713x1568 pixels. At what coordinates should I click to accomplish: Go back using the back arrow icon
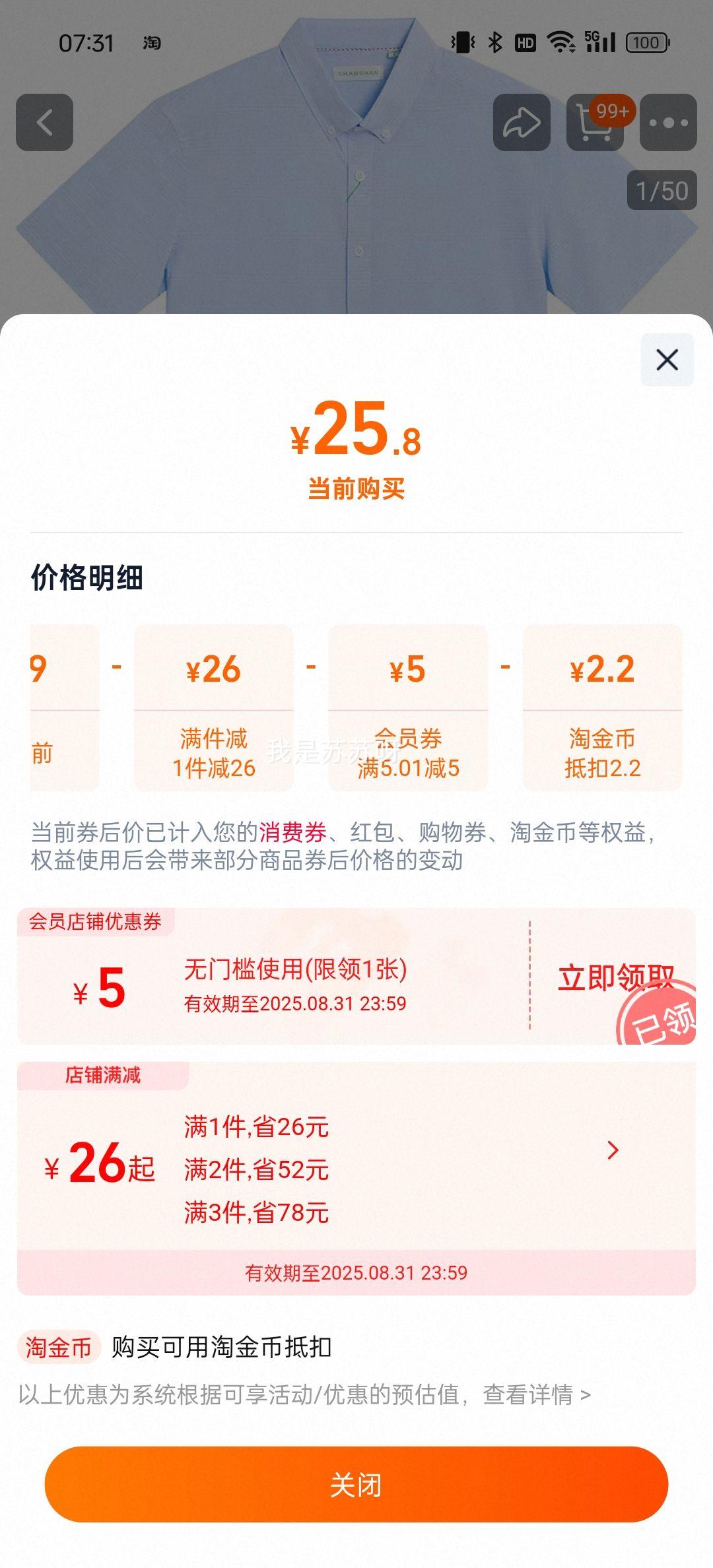(44, 123)
